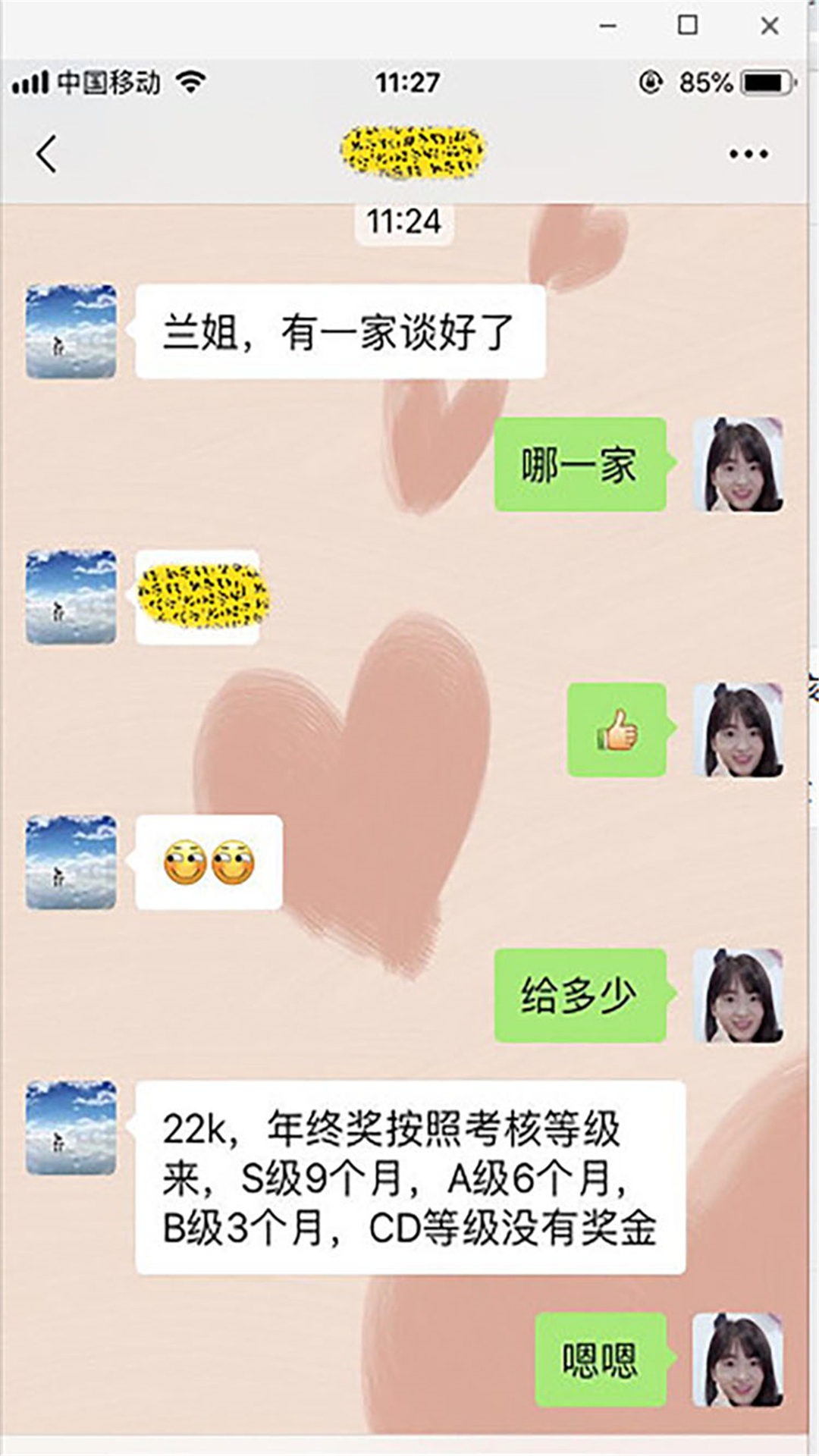
Task: Open own avatar beside 哪一家 message
Action: 738,464
